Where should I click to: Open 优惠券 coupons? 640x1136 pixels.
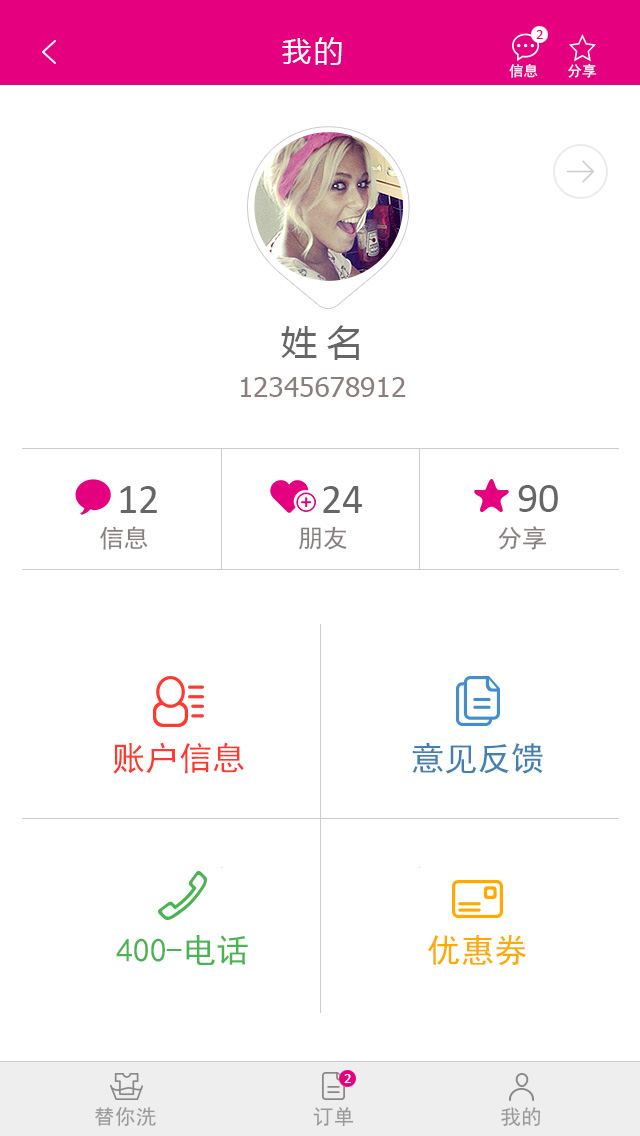(477, 918)
